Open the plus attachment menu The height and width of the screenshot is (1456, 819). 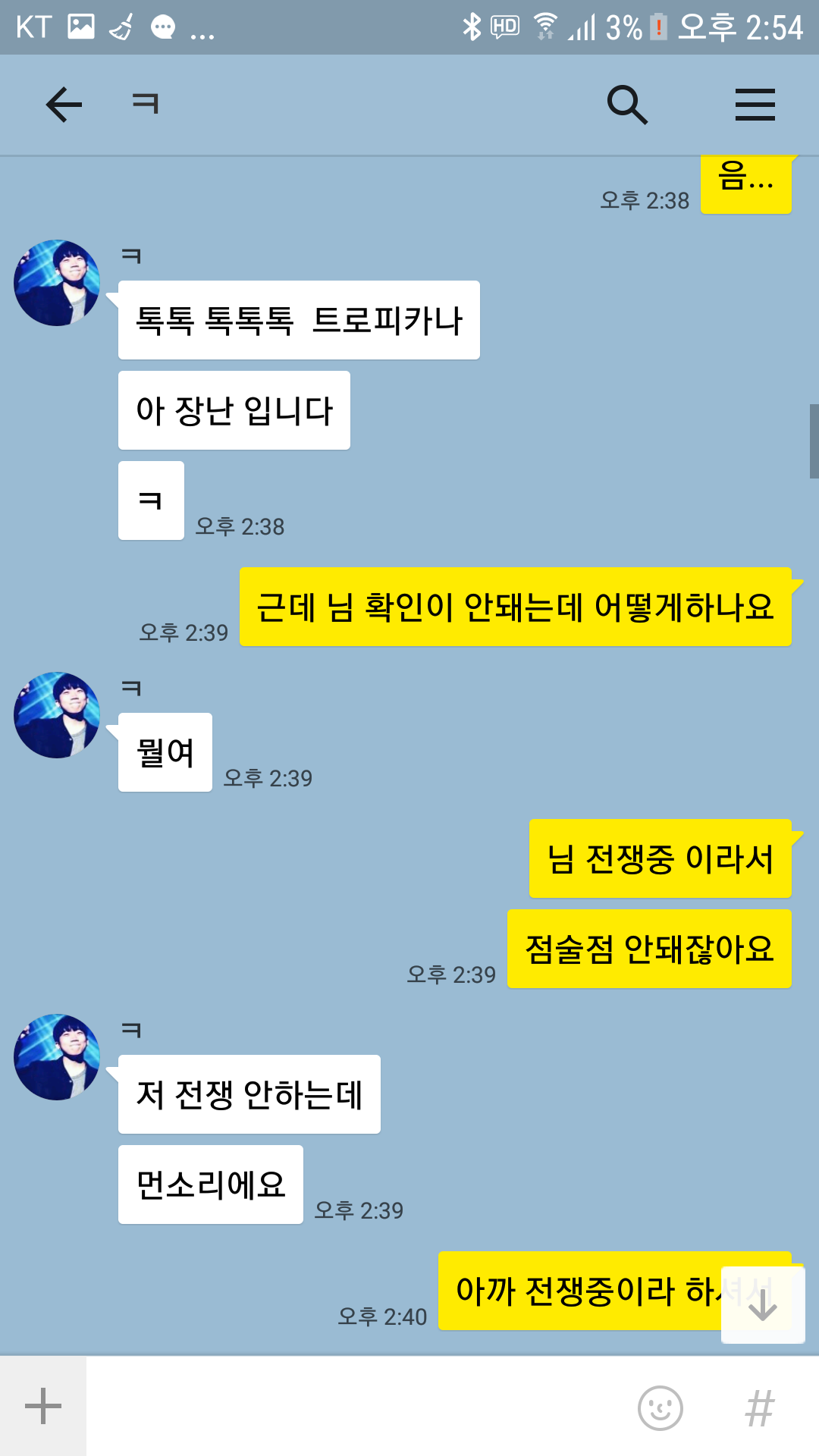tap(43, 1407)
